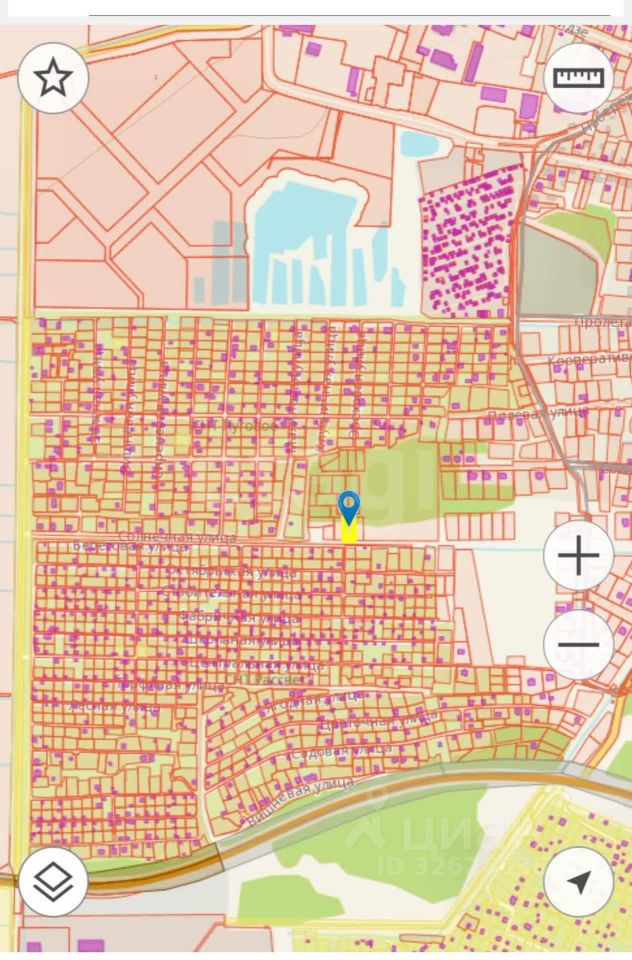Zoom in with the plus button
Screen dimensions: 632x960
[x=579, y=556]
